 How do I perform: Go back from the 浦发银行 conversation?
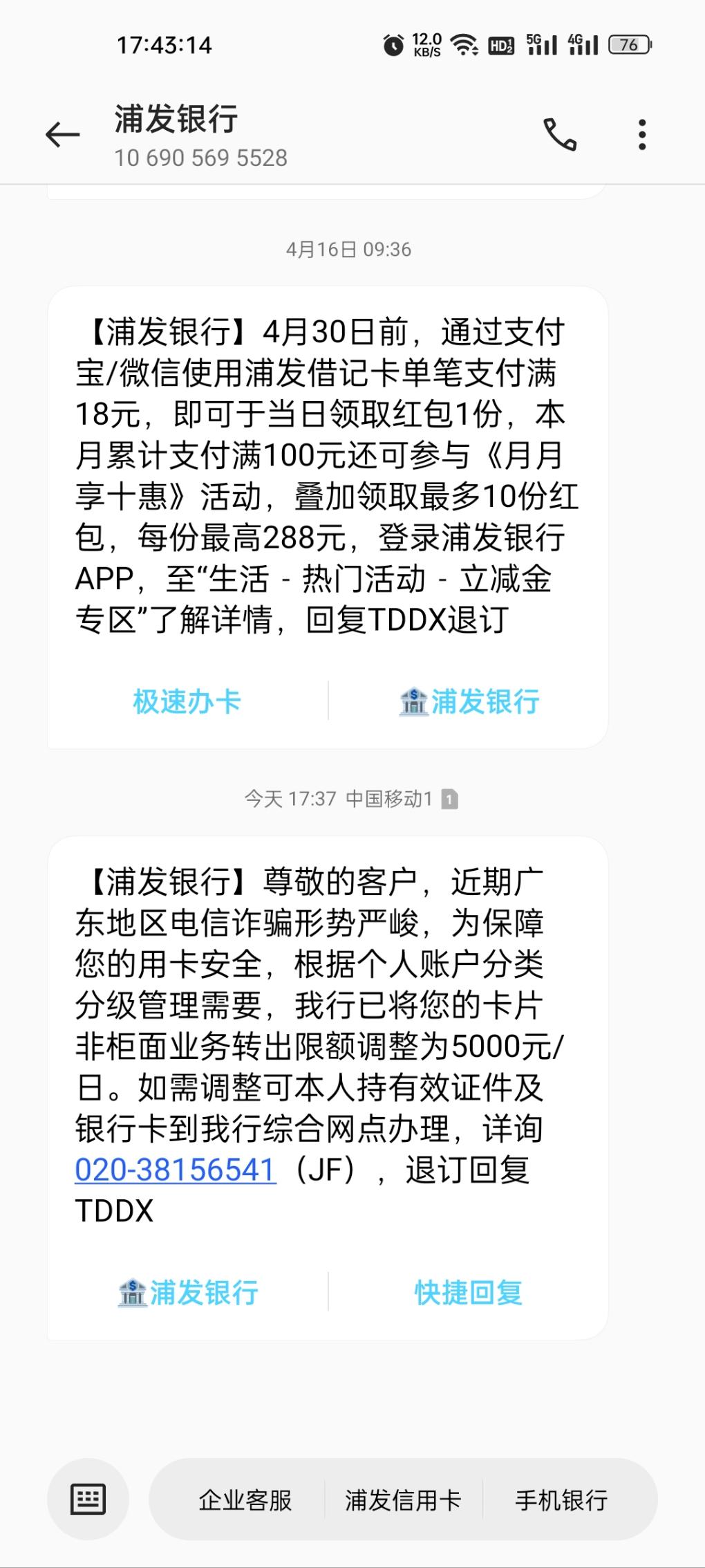(x=63, y=135)
